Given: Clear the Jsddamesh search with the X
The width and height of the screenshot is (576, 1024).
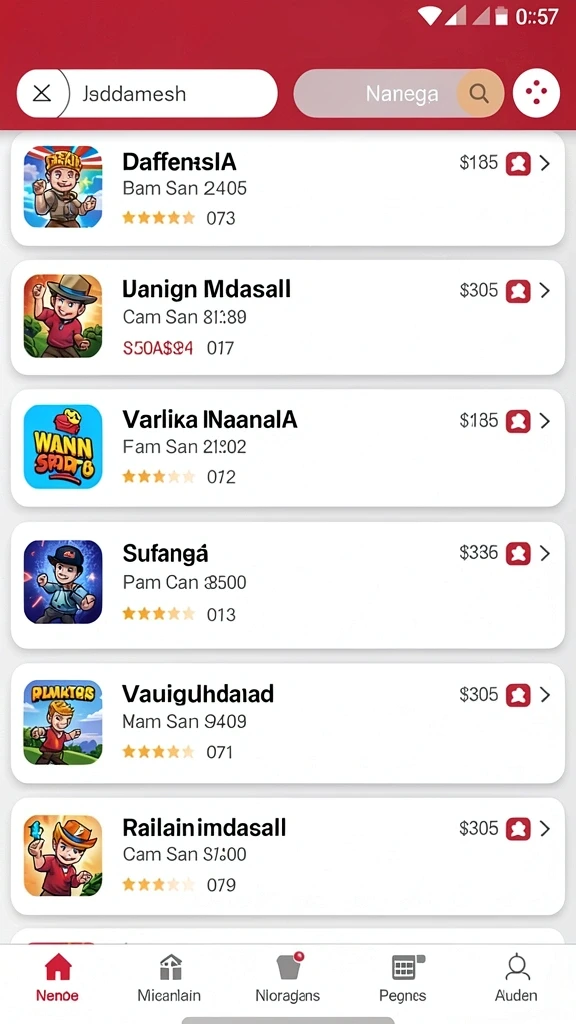Looking at the screenshot, I should pyautogui.click(x=42, y=93).
